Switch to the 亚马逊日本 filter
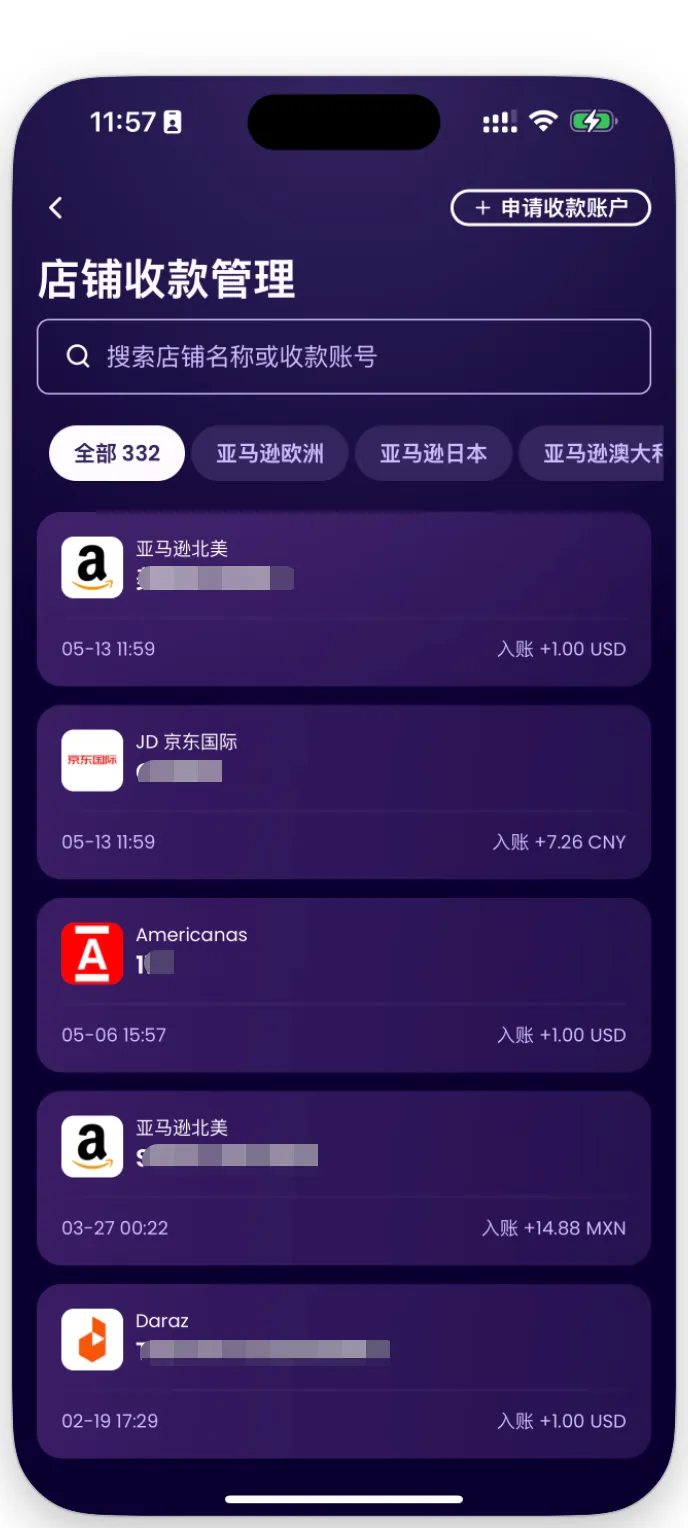Screen dimensions: 688x1528 [x=433, y=453]
